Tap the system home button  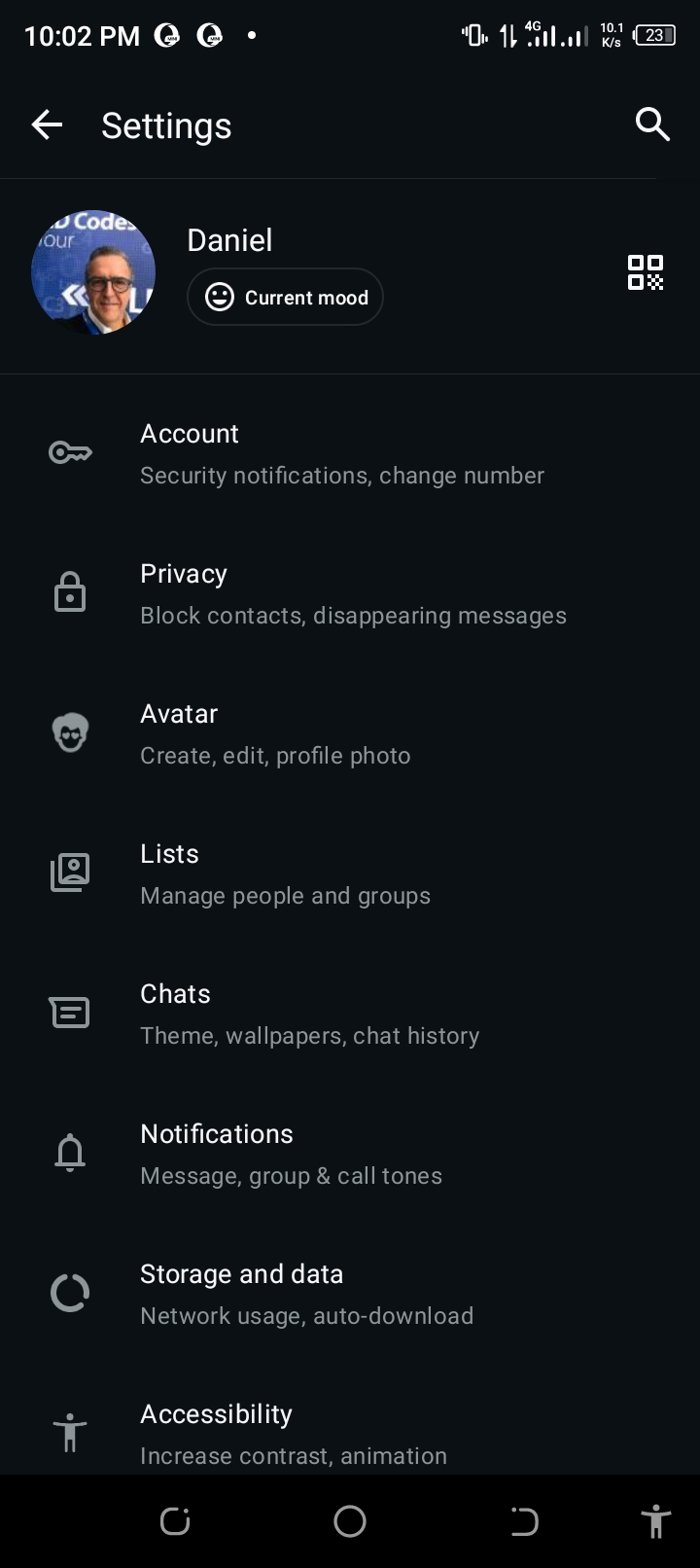coord(350,1521)
